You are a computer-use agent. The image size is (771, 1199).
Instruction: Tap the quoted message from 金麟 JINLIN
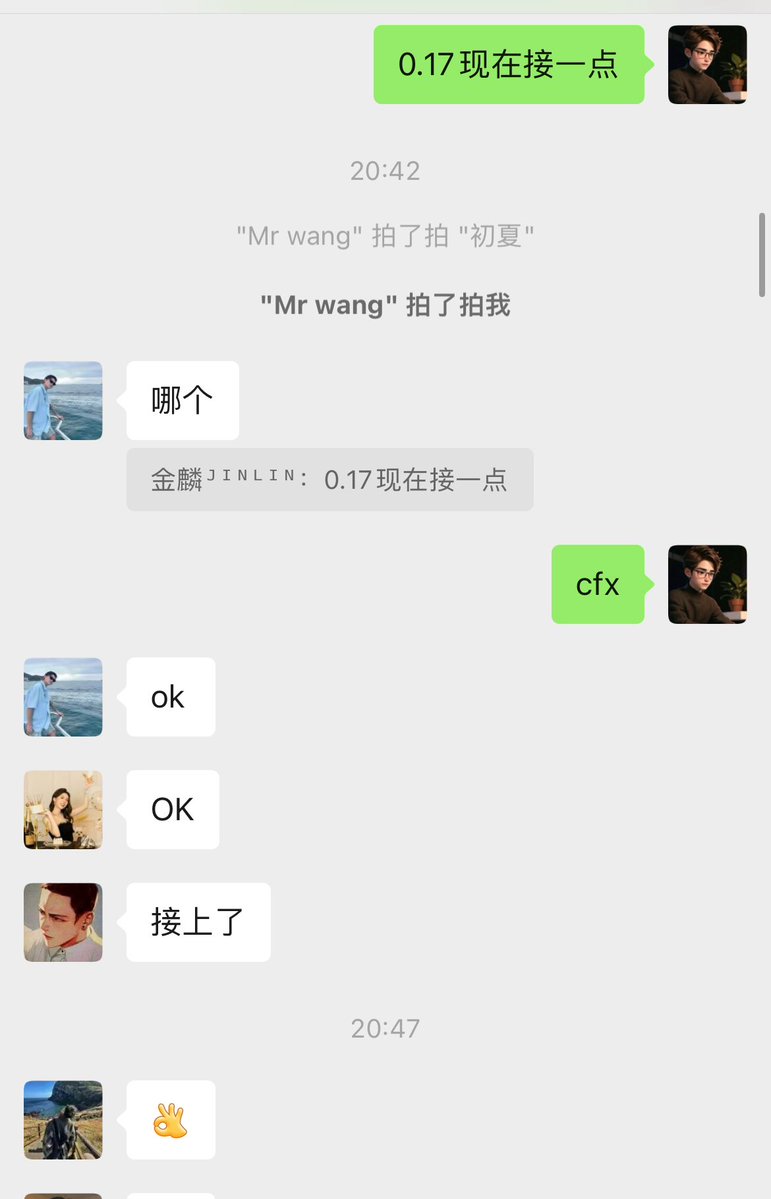point(329,479)
